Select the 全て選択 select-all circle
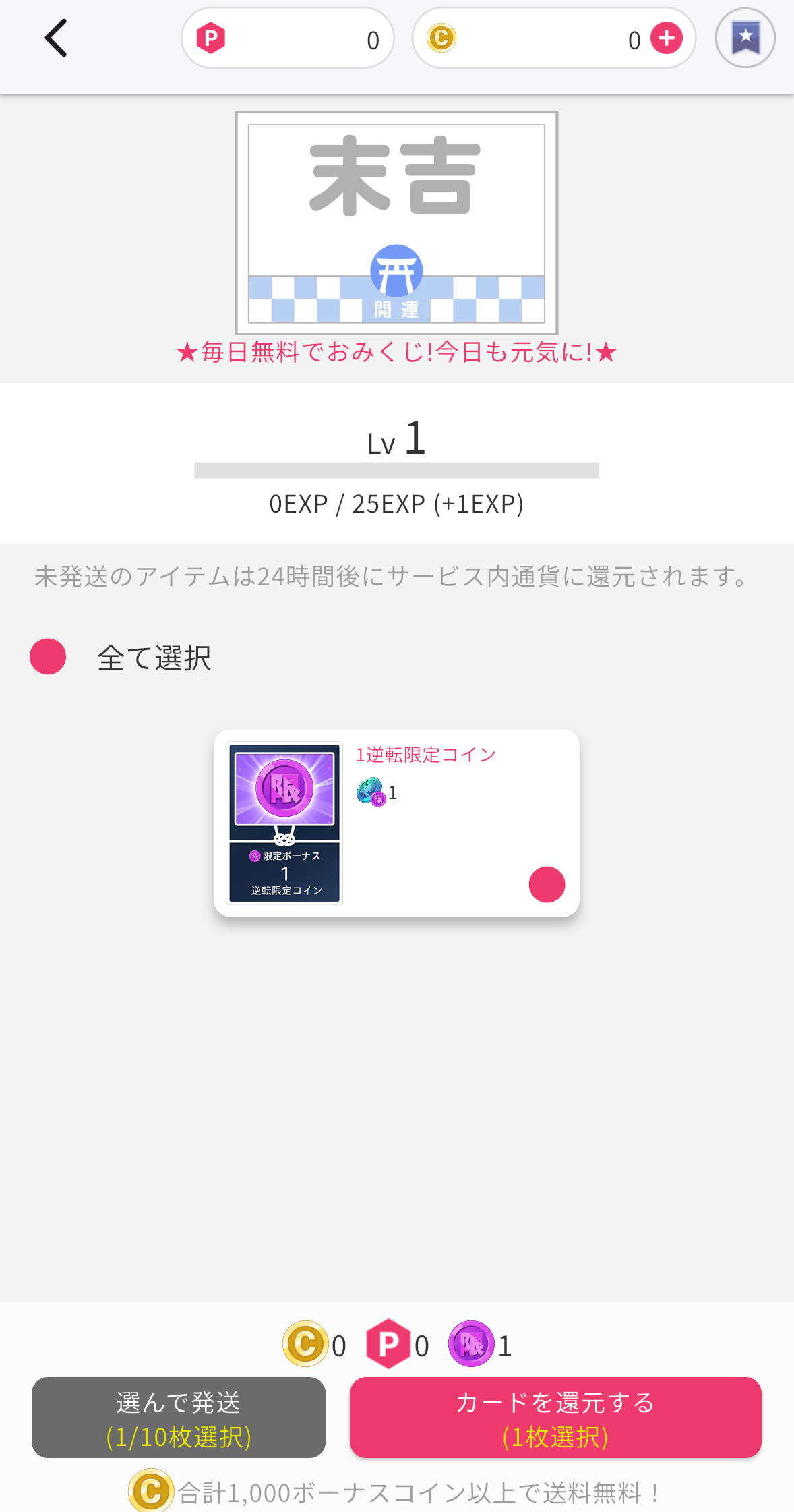 tap(47, 655)
